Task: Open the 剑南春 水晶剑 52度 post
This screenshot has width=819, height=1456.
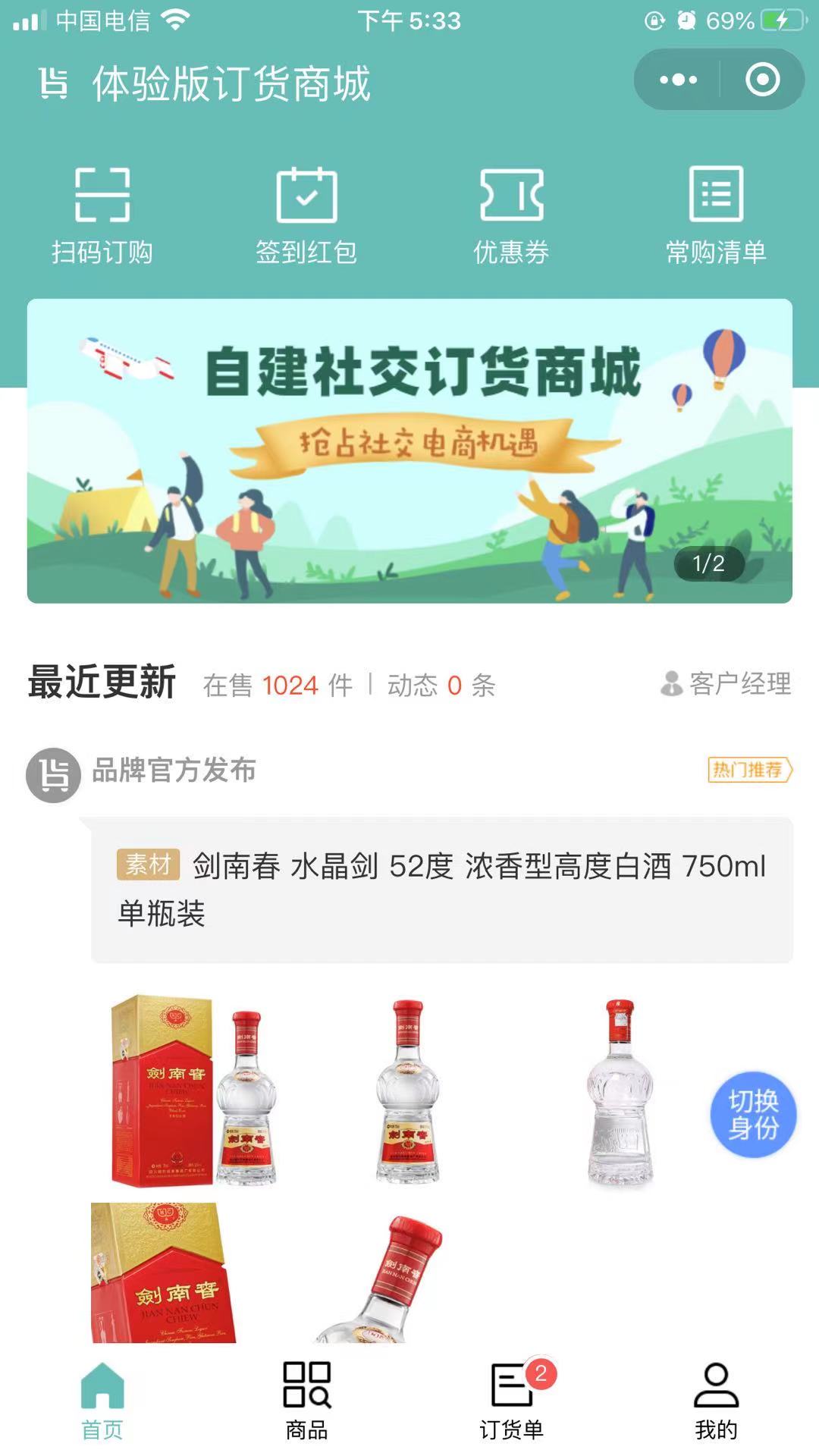Action: 442,890
